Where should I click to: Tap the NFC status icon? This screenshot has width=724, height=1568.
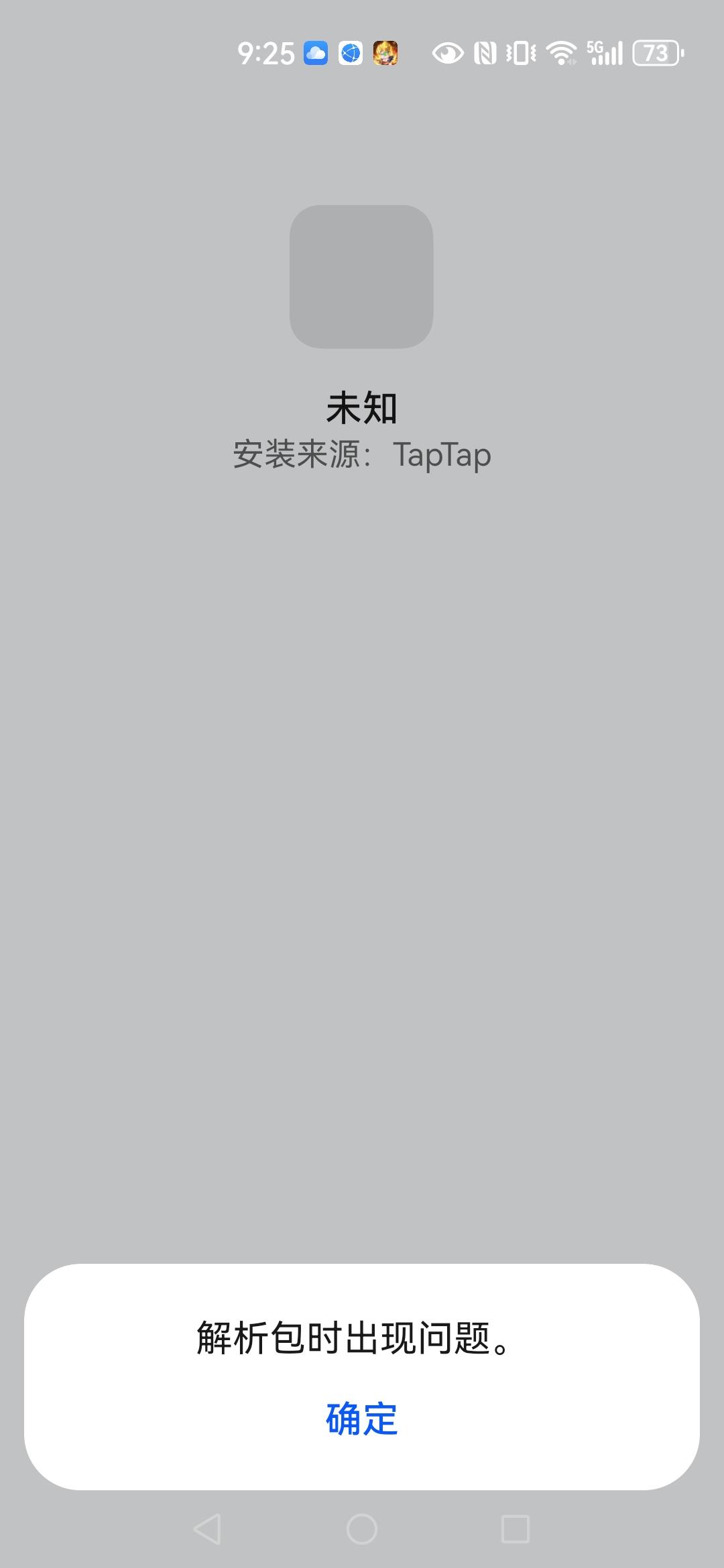(x=484, y=52)
